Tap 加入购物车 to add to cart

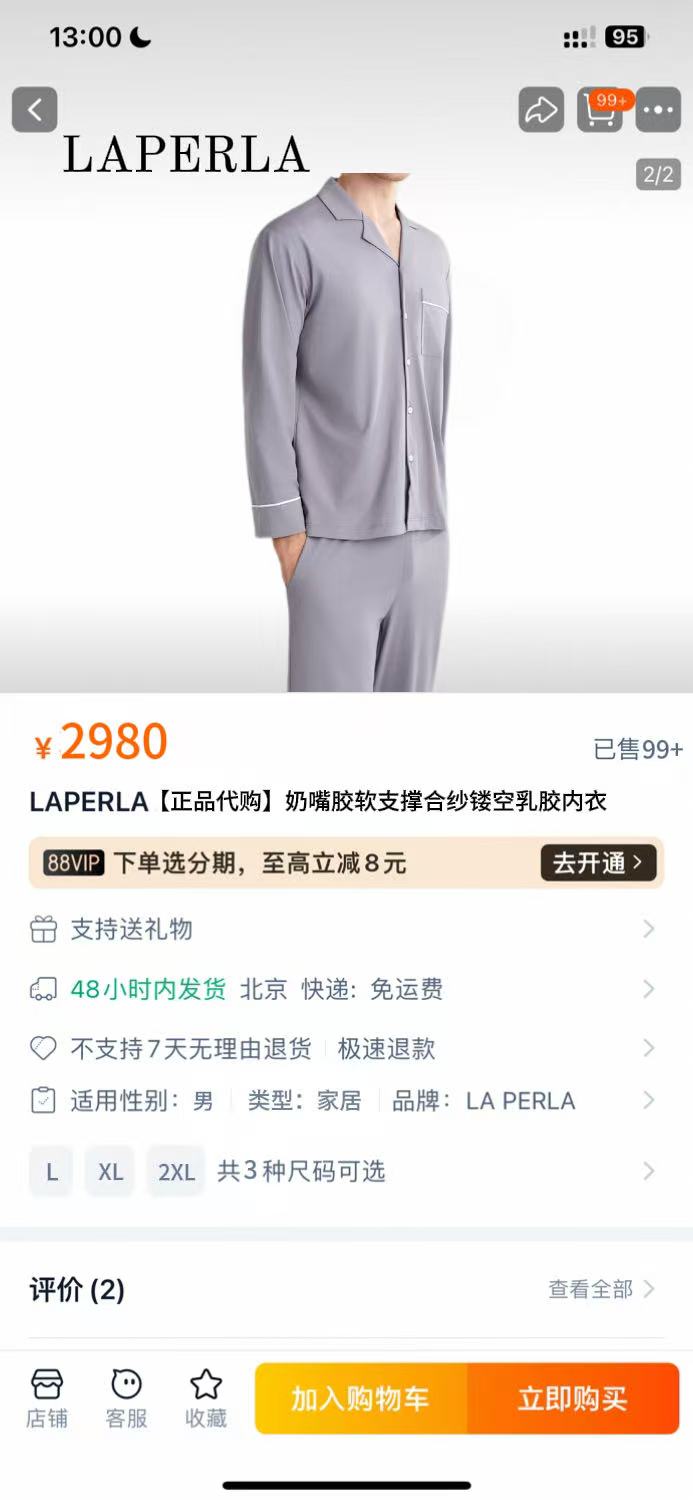click(360, 1398)
